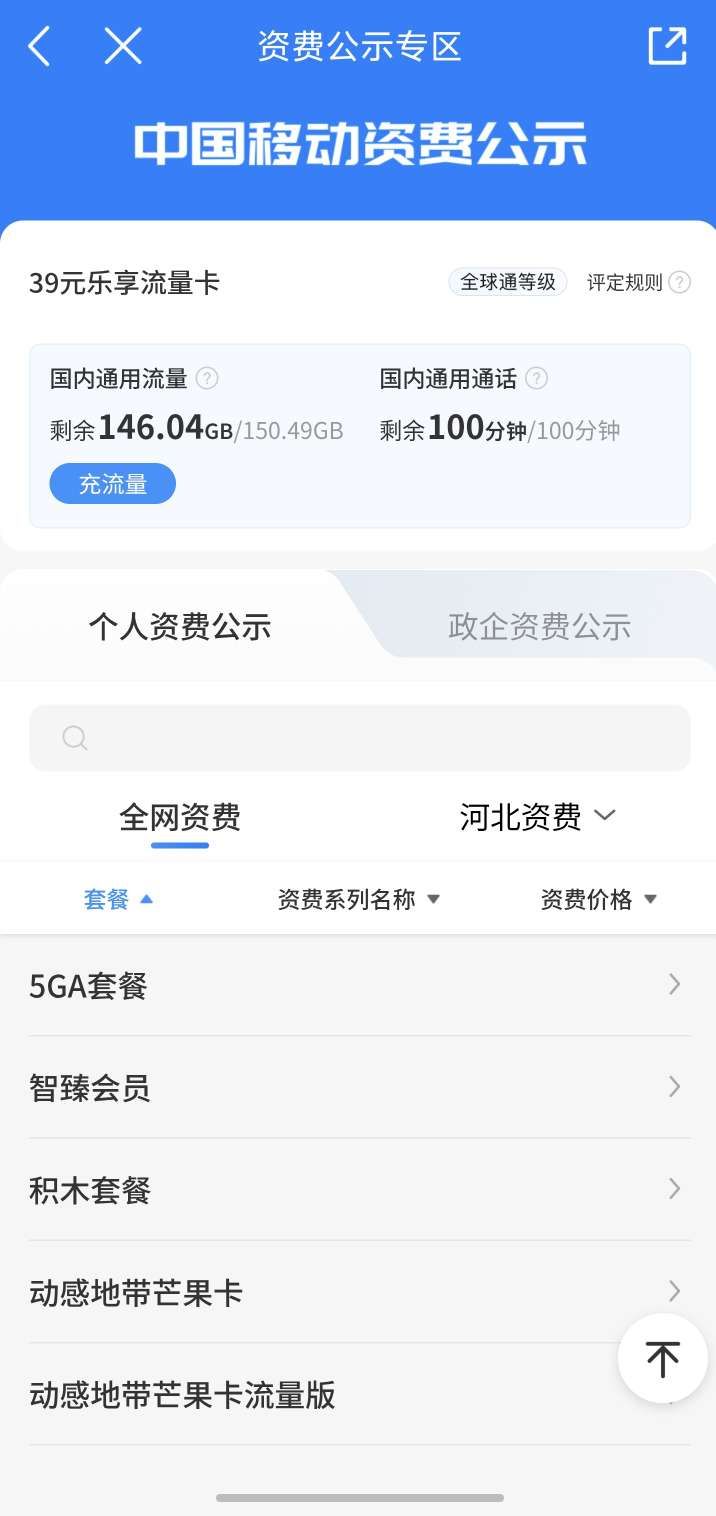This screenshot has width=716, height=1516.
Task: Focus the tariff search box
Action: click(360, 738)
